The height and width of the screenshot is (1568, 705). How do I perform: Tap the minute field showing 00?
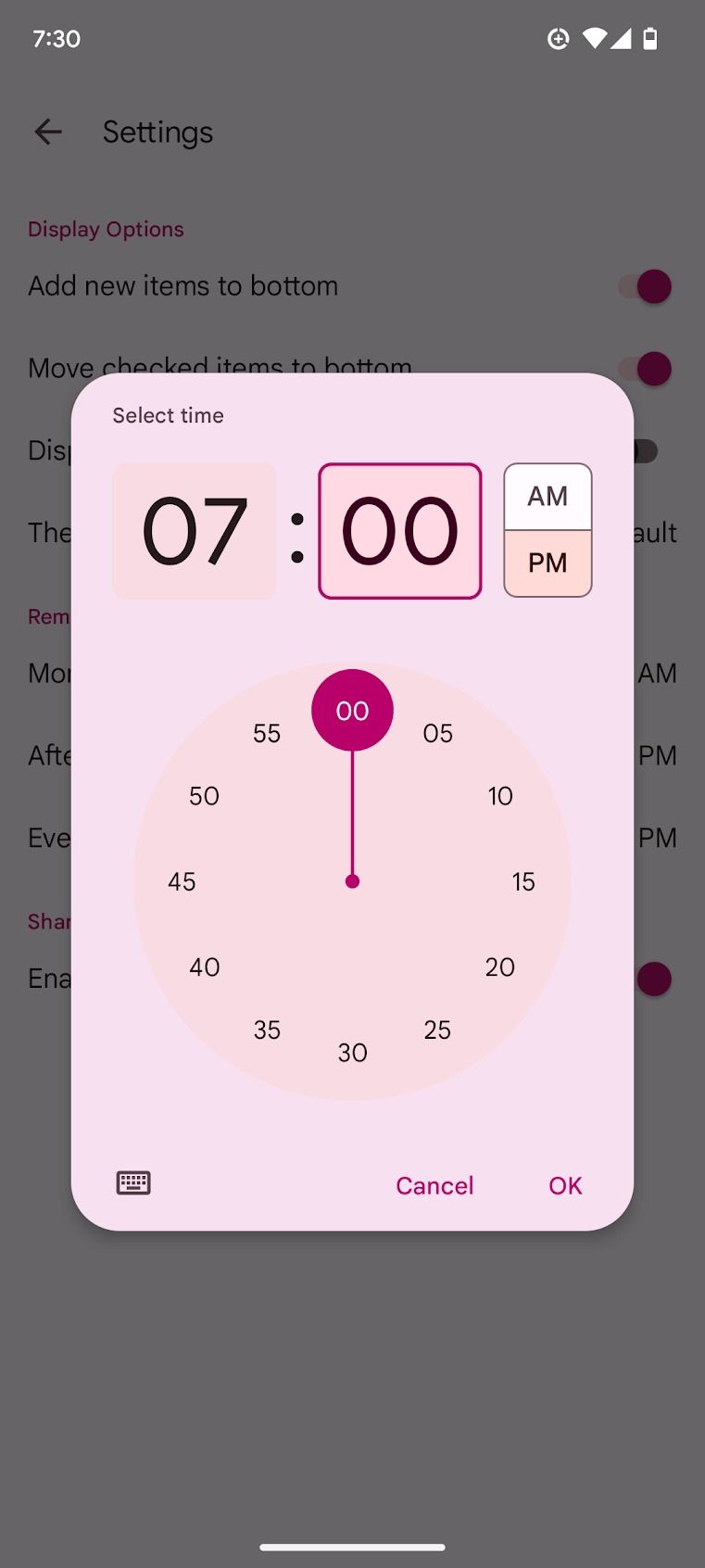(x=400, y=531)
